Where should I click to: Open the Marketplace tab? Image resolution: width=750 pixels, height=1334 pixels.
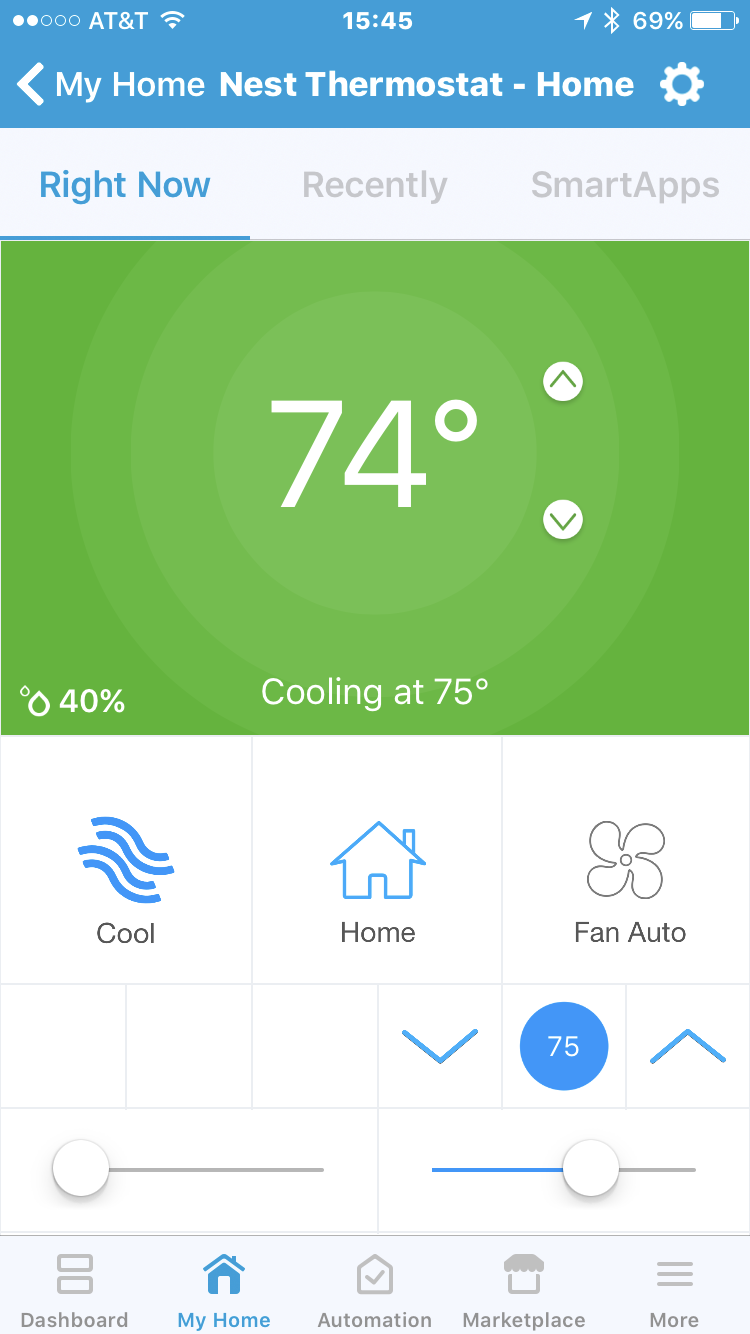(523, 1291)
